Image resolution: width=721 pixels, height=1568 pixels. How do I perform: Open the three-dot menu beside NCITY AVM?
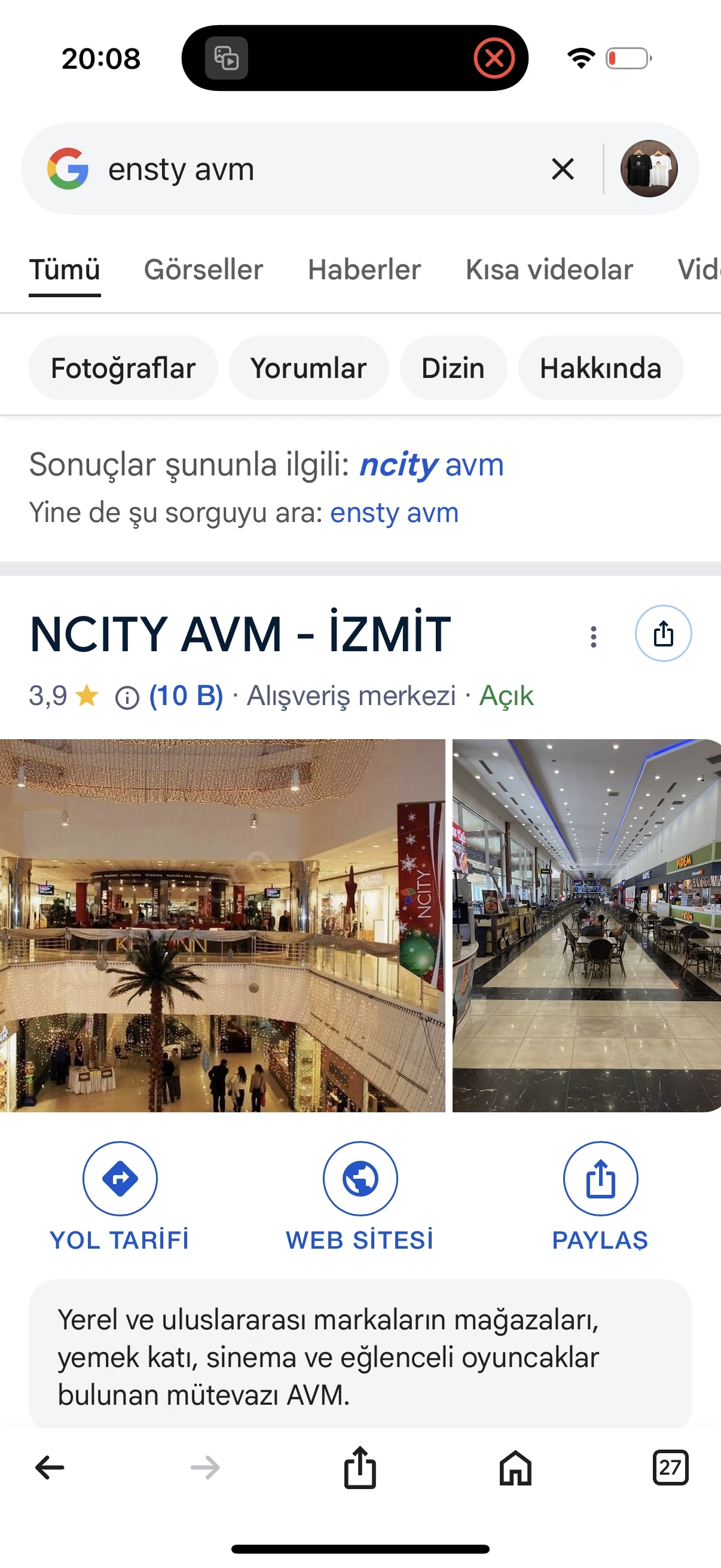pyautogui.click(x=593, y=637)
